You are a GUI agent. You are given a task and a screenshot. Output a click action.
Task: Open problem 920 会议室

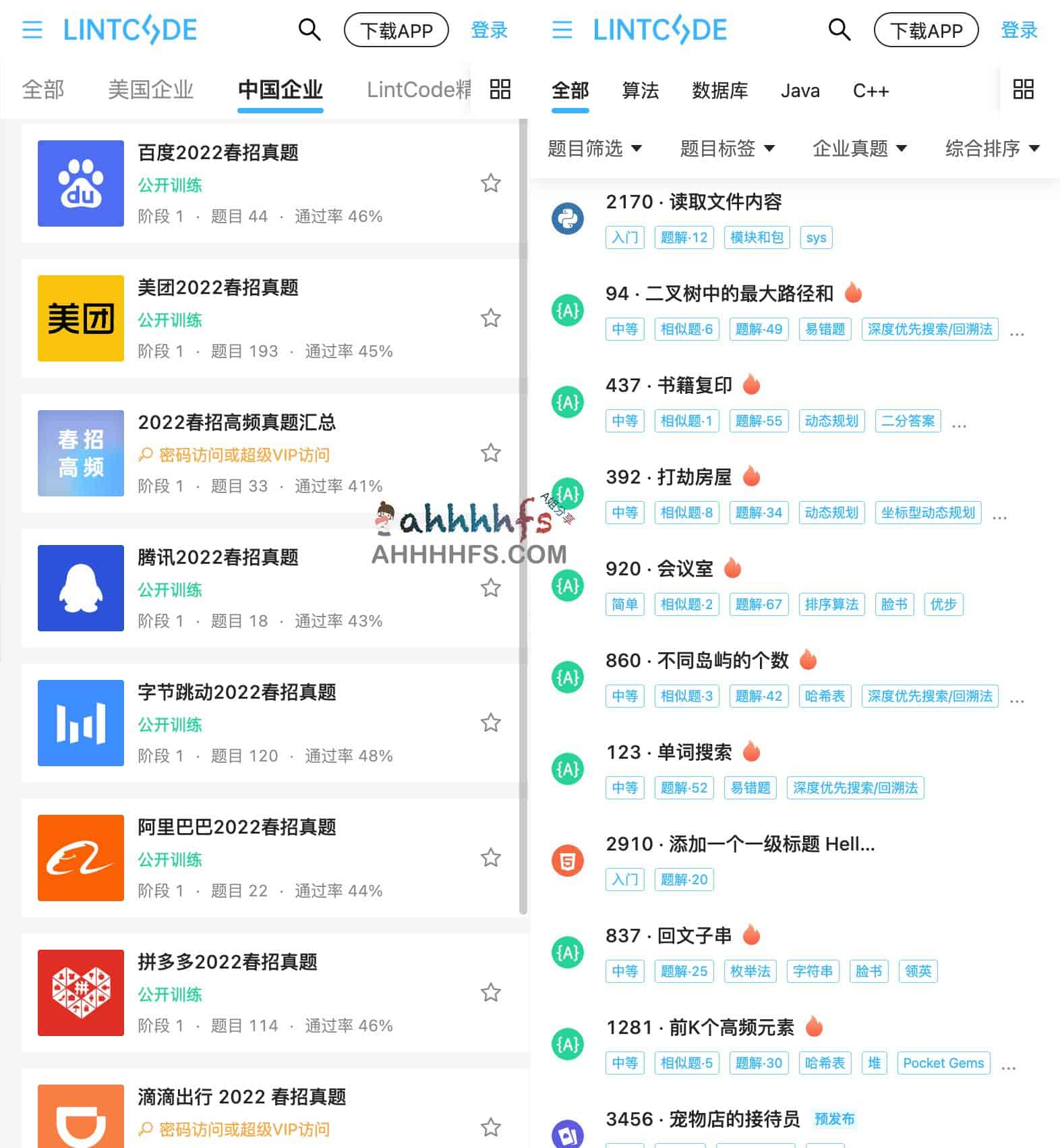tap(659, 569)
